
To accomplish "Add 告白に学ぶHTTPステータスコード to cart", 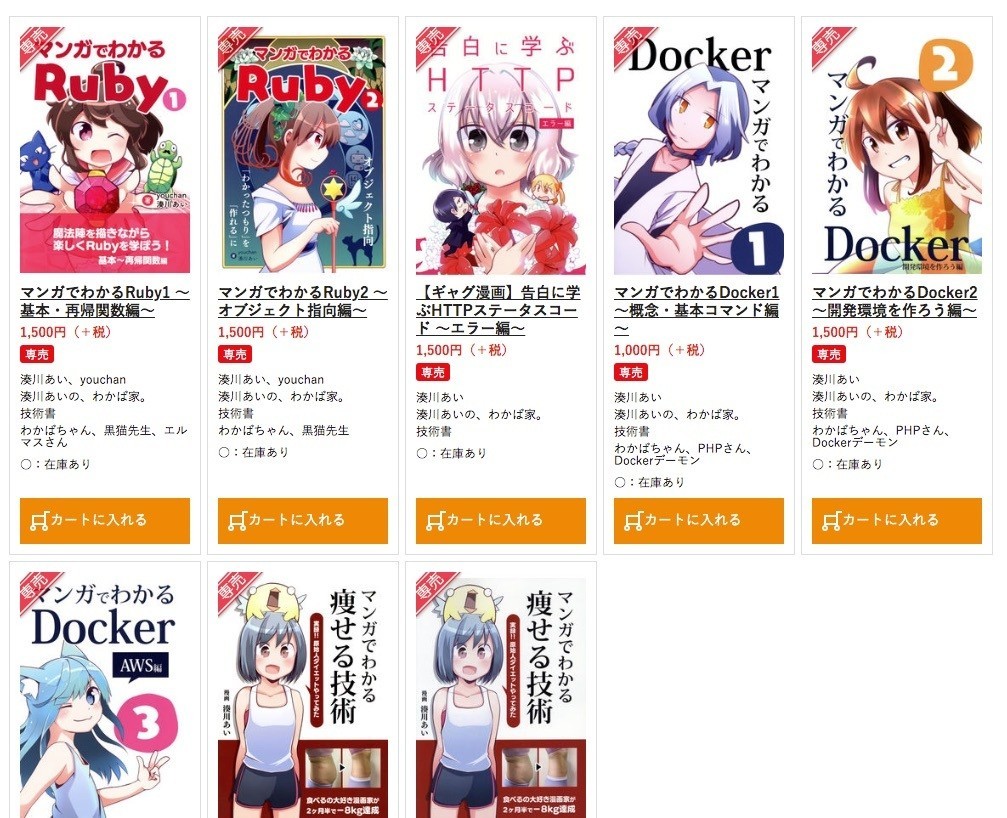I will [500, 520].
